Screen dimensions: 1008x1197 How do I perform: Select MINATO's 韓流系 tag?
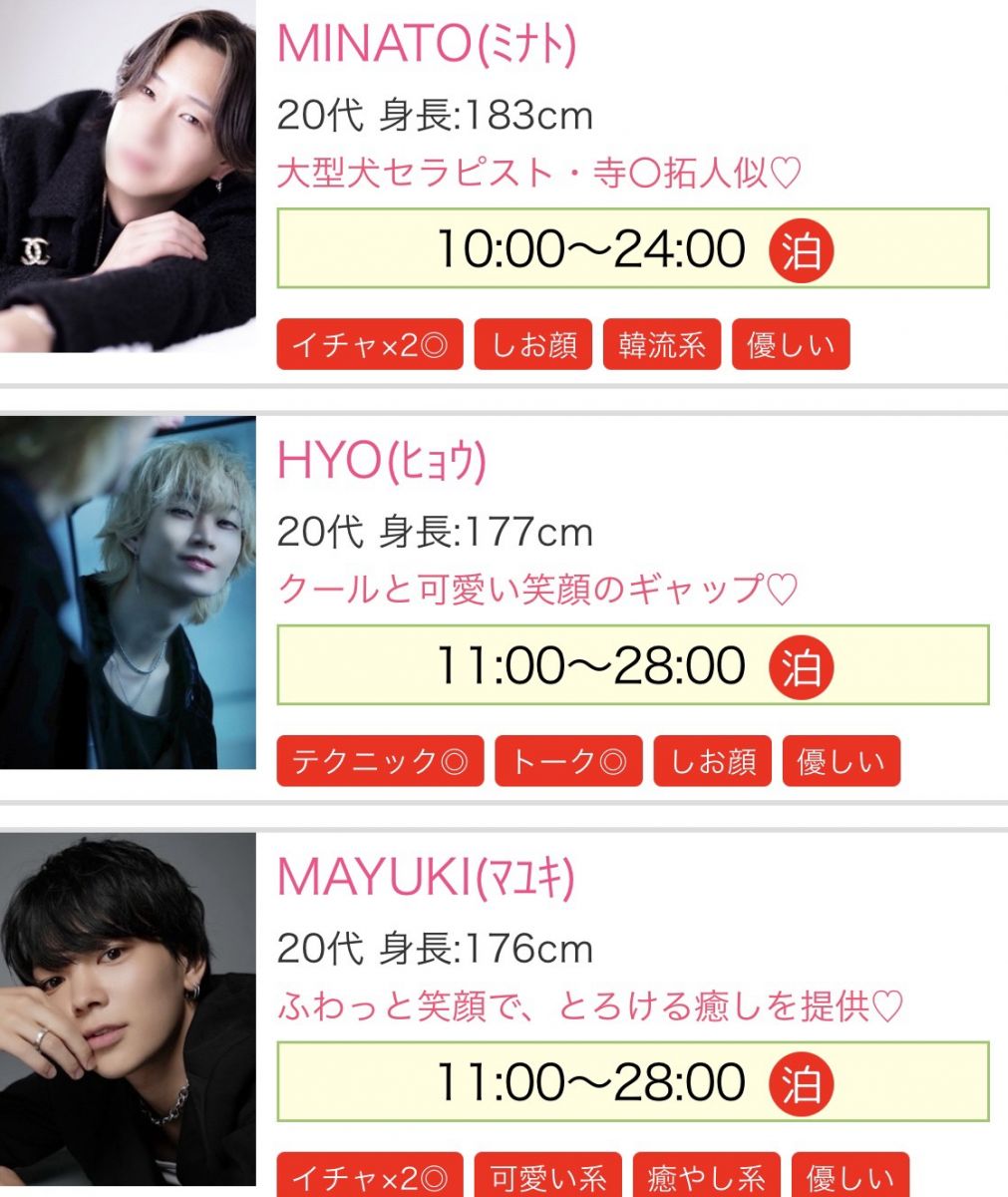tap(661, 345)
